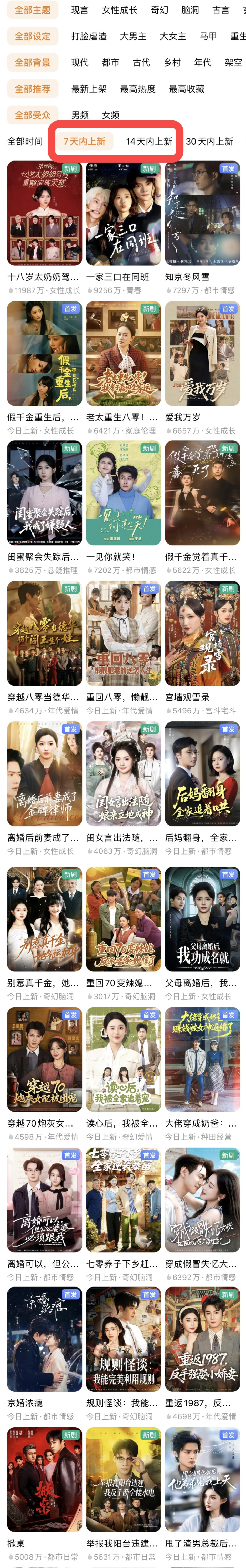Select 30天内上新 time filter
Screen dimensions: 246x1568
click(209, 141)
